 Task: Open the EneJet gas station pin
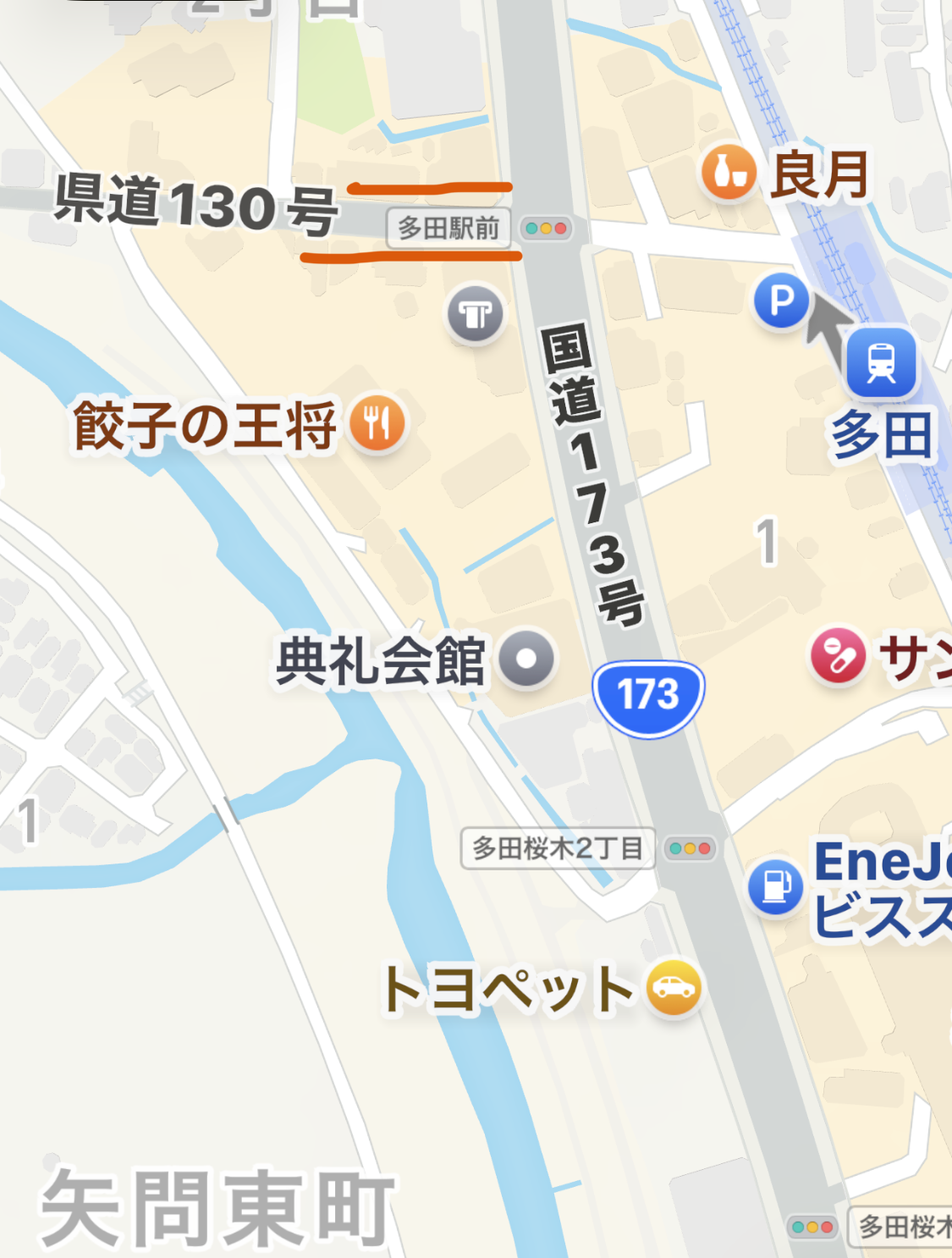[x=775, y=886]
